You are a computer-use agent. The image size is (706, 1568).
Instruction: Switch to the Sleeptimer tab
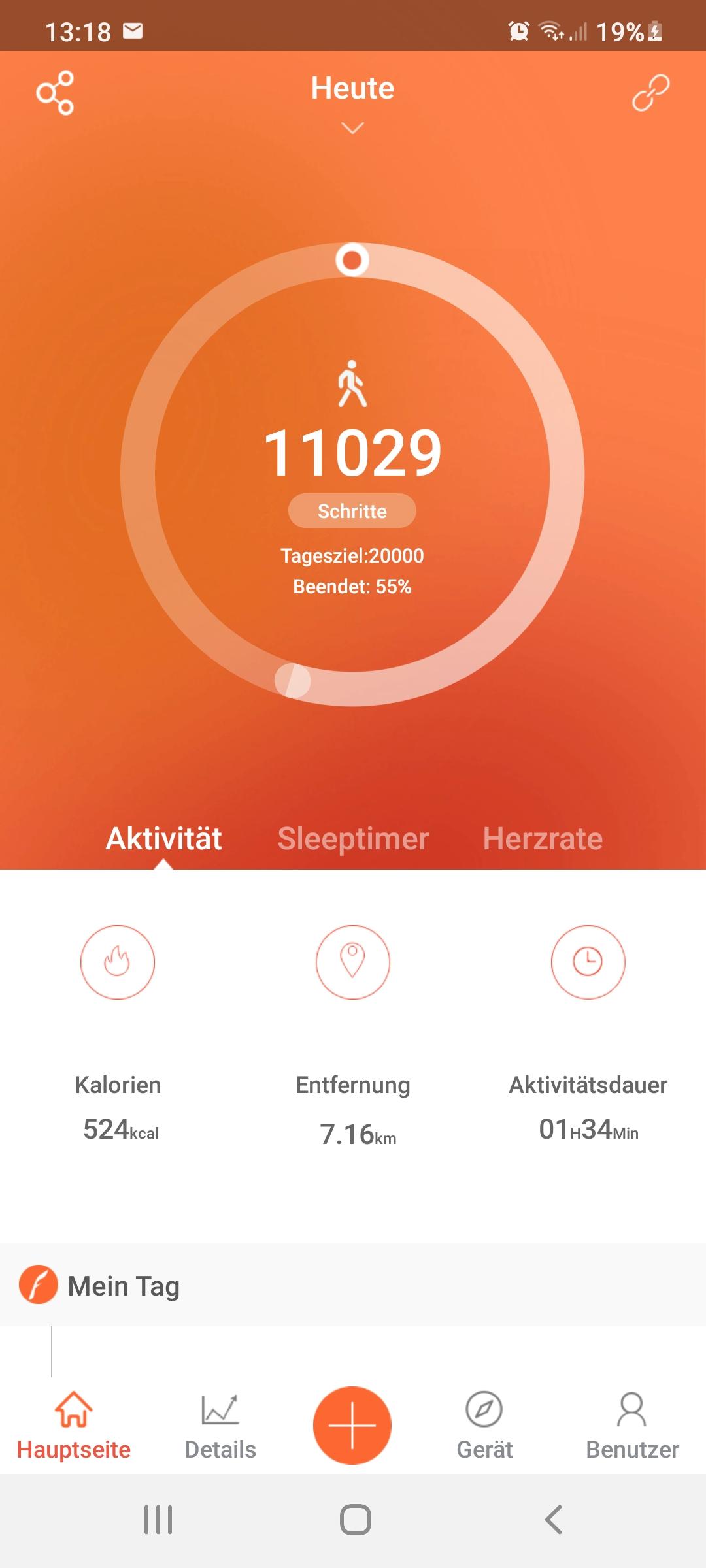[353, 839]
